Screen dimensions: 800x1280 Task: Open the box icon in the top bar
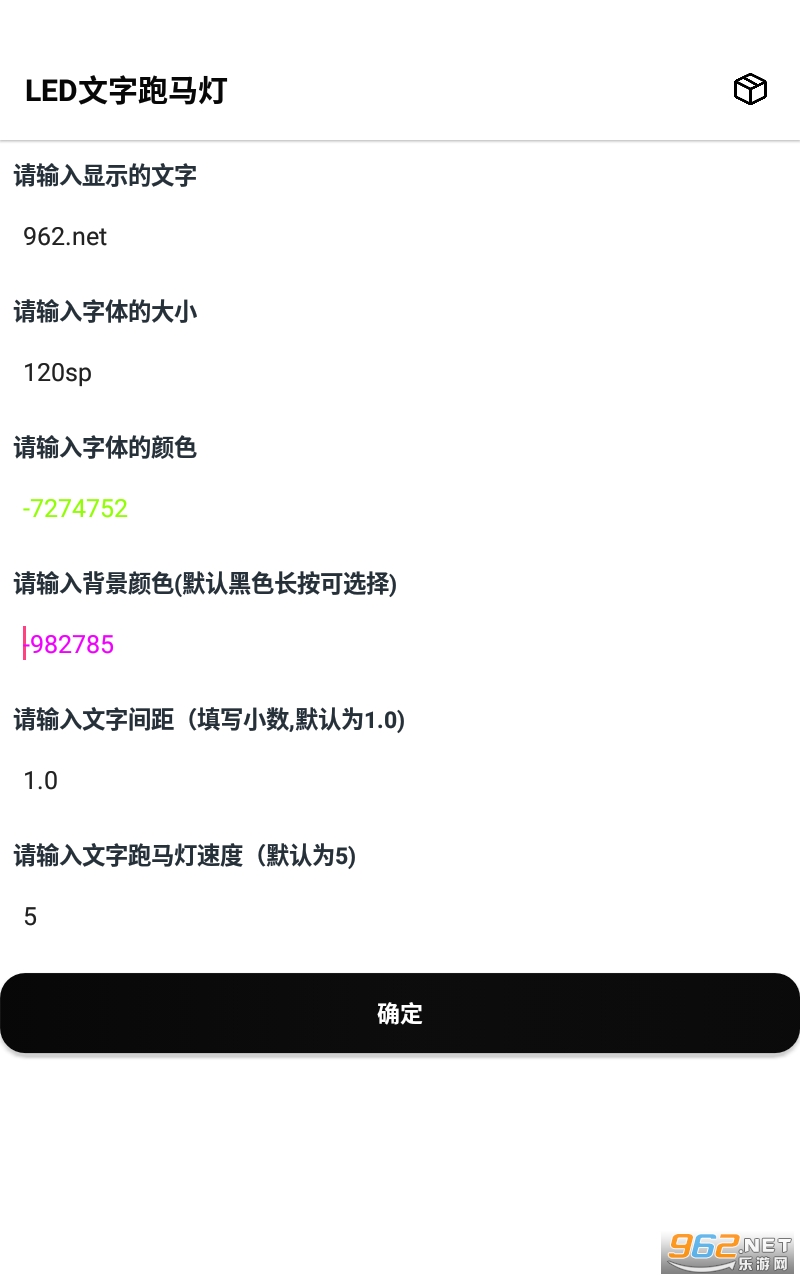pyautogui.click(x=750, y=90)
